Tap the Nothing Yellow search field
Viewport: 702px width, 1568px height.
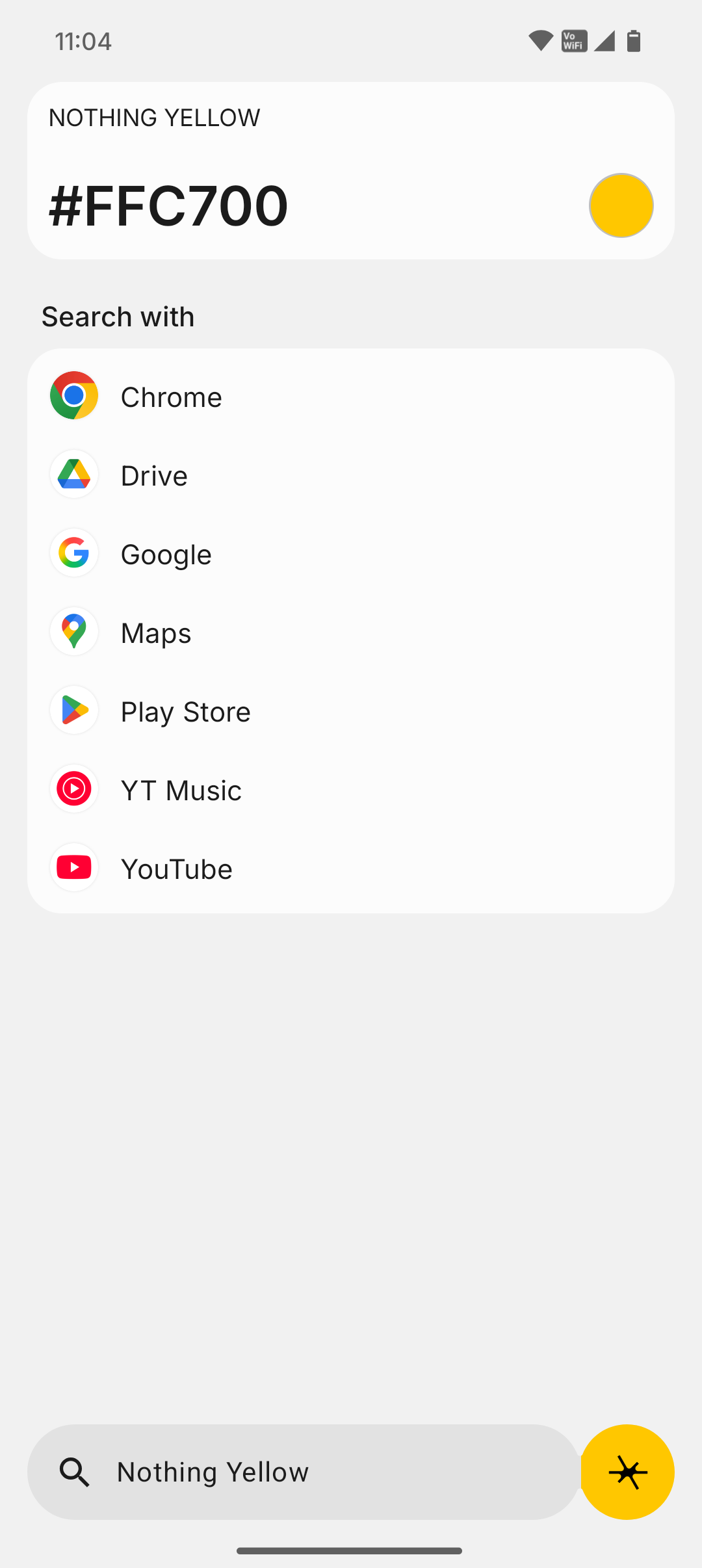(x=303, y=1472)
